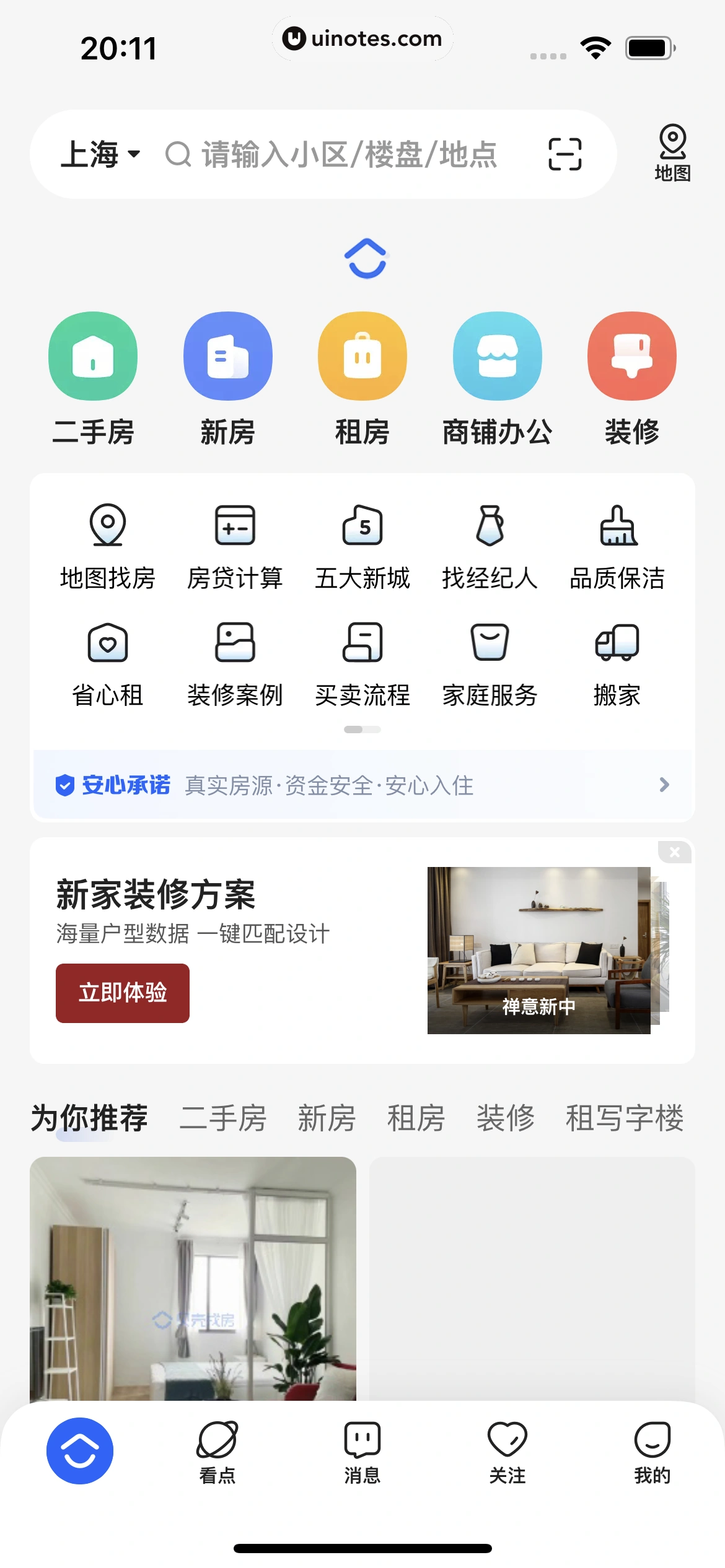This screenshot has height=1568, width=725.
Task: Tap the 请输入小区/楼盘/地点 search field
Action: (x=348, y=154)
